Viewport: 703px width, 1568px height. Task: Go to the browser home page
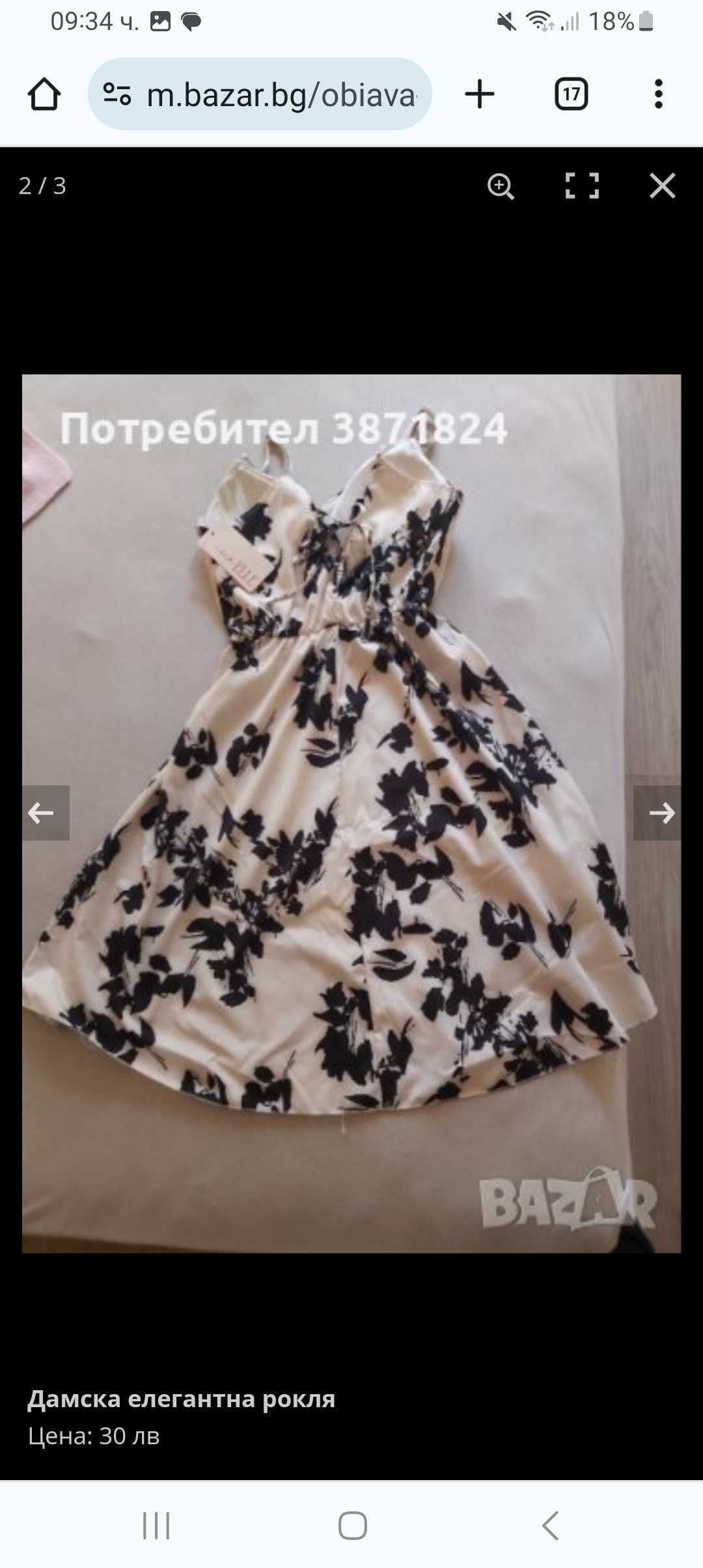click(x=44, y=94)
